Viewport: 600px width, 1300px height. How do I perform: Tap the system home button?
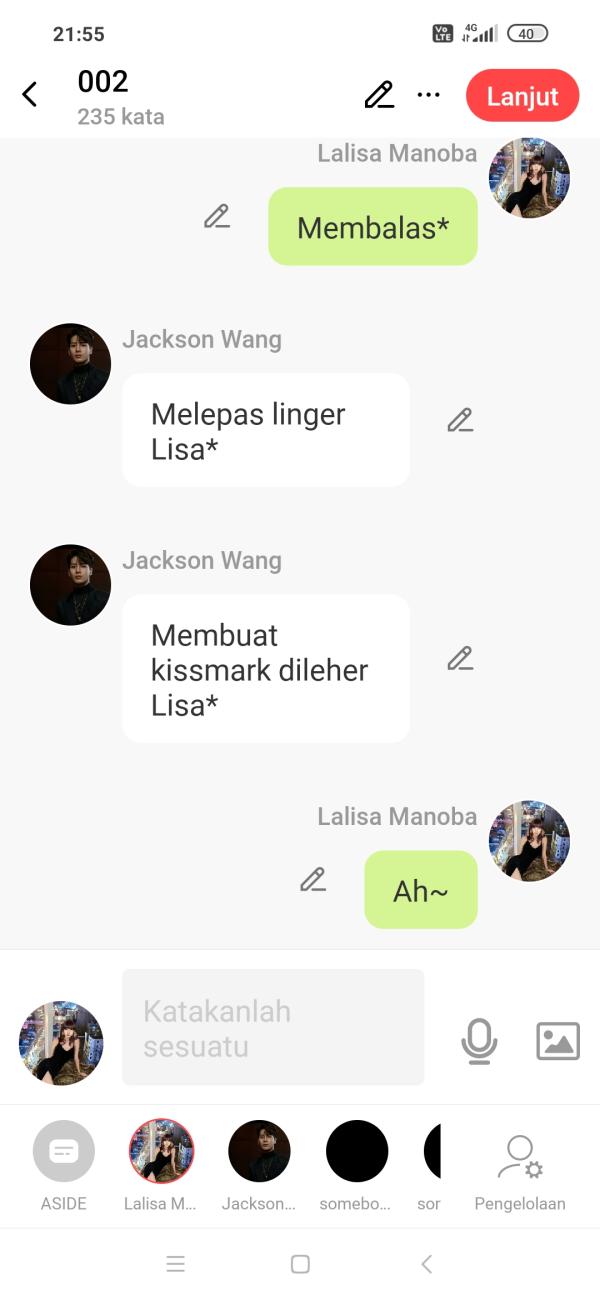tap(300, 1264)
